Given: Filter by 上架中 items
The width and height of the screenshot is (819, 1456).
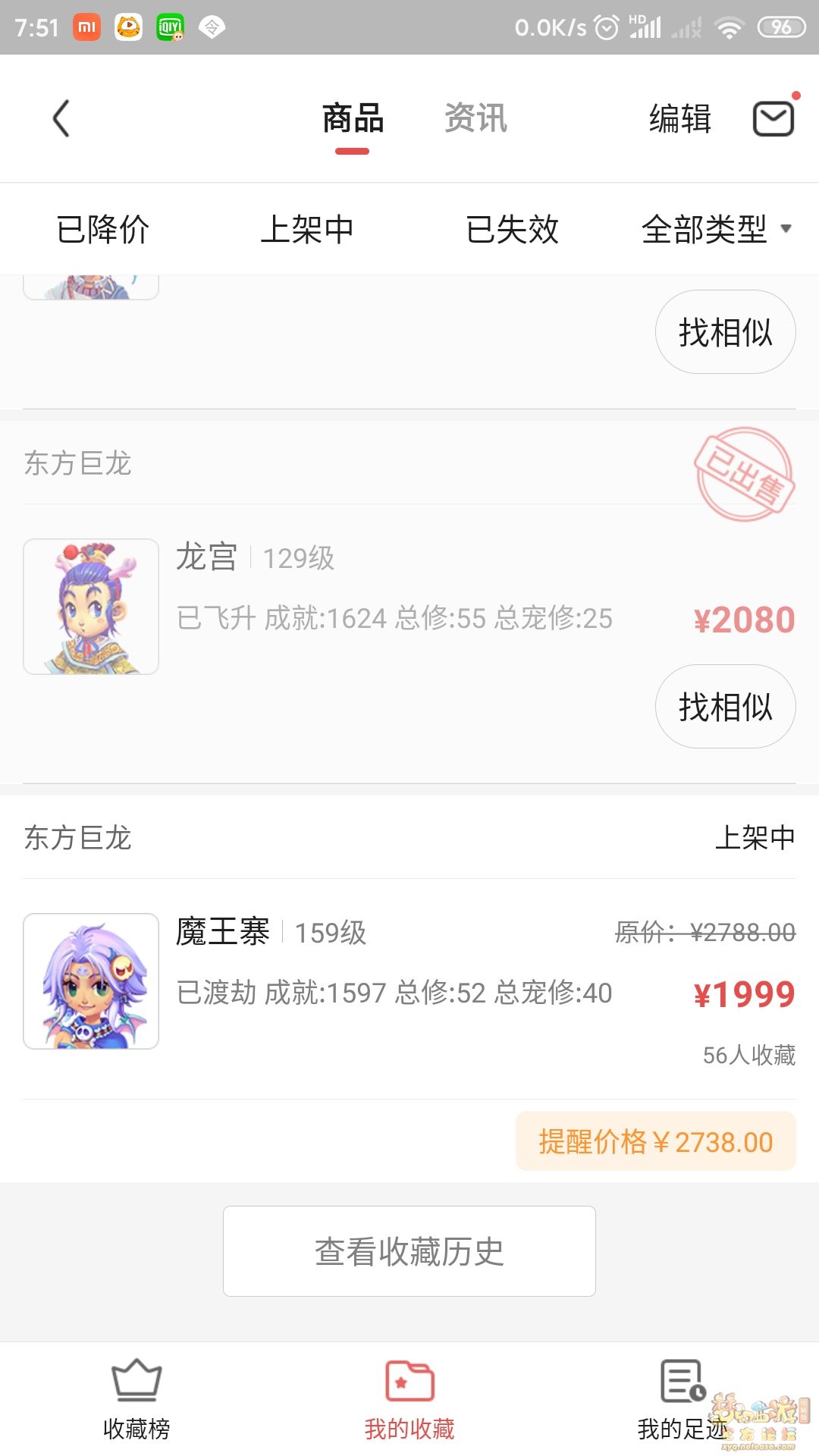Looking at the screenshot, I should [307, 229].
